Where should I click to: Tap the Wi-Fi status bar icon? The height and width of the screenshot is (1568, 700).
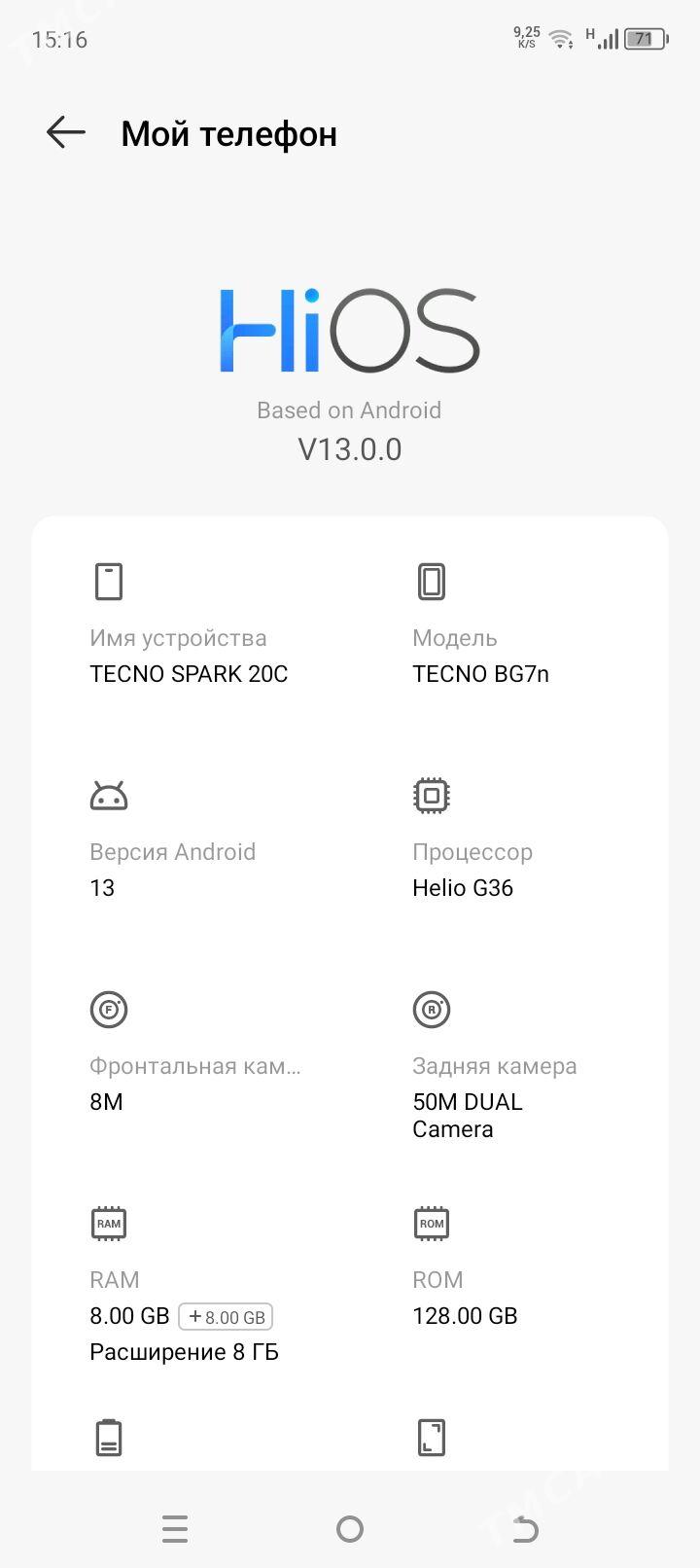point(559,39)
